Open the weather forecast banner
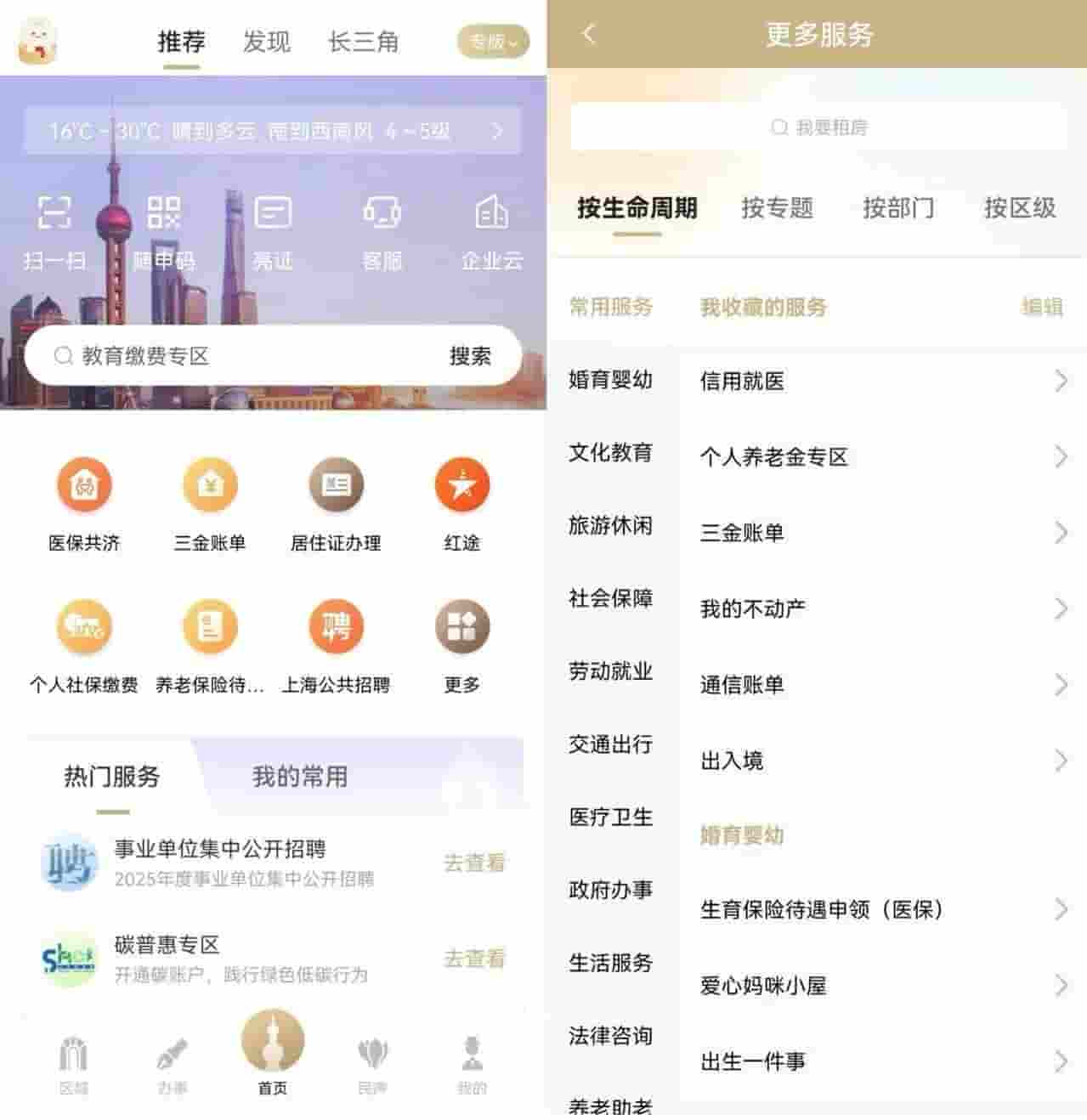This screenshot has width=1087, height=1120. 272,131
